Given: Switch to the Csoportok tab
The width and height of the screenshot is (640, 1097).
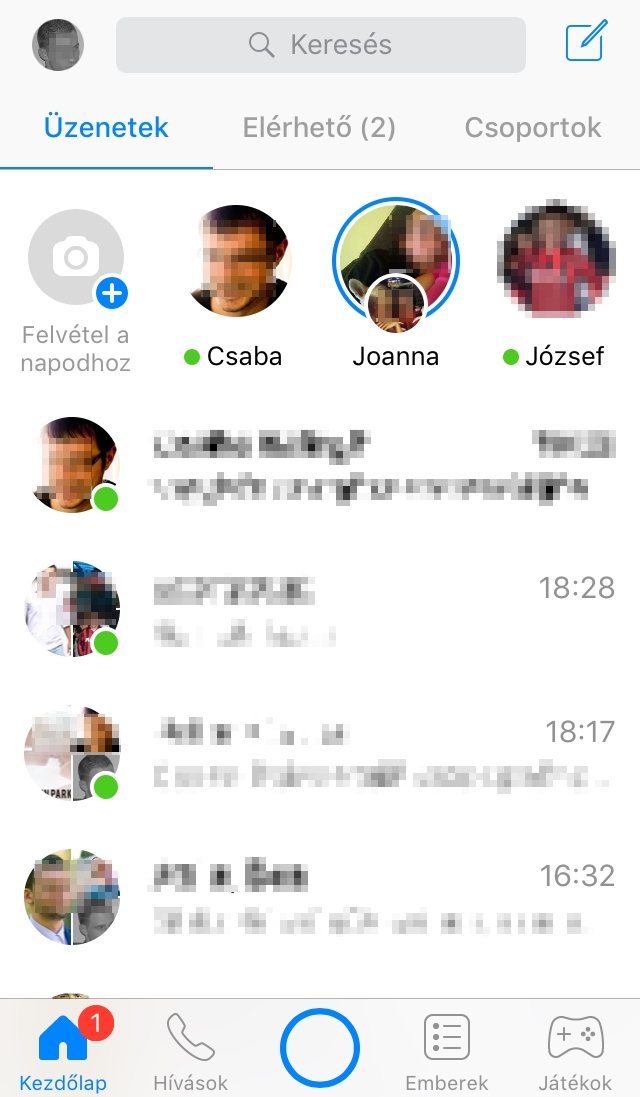Looking at the screenshot, I should tap(533, 128).
